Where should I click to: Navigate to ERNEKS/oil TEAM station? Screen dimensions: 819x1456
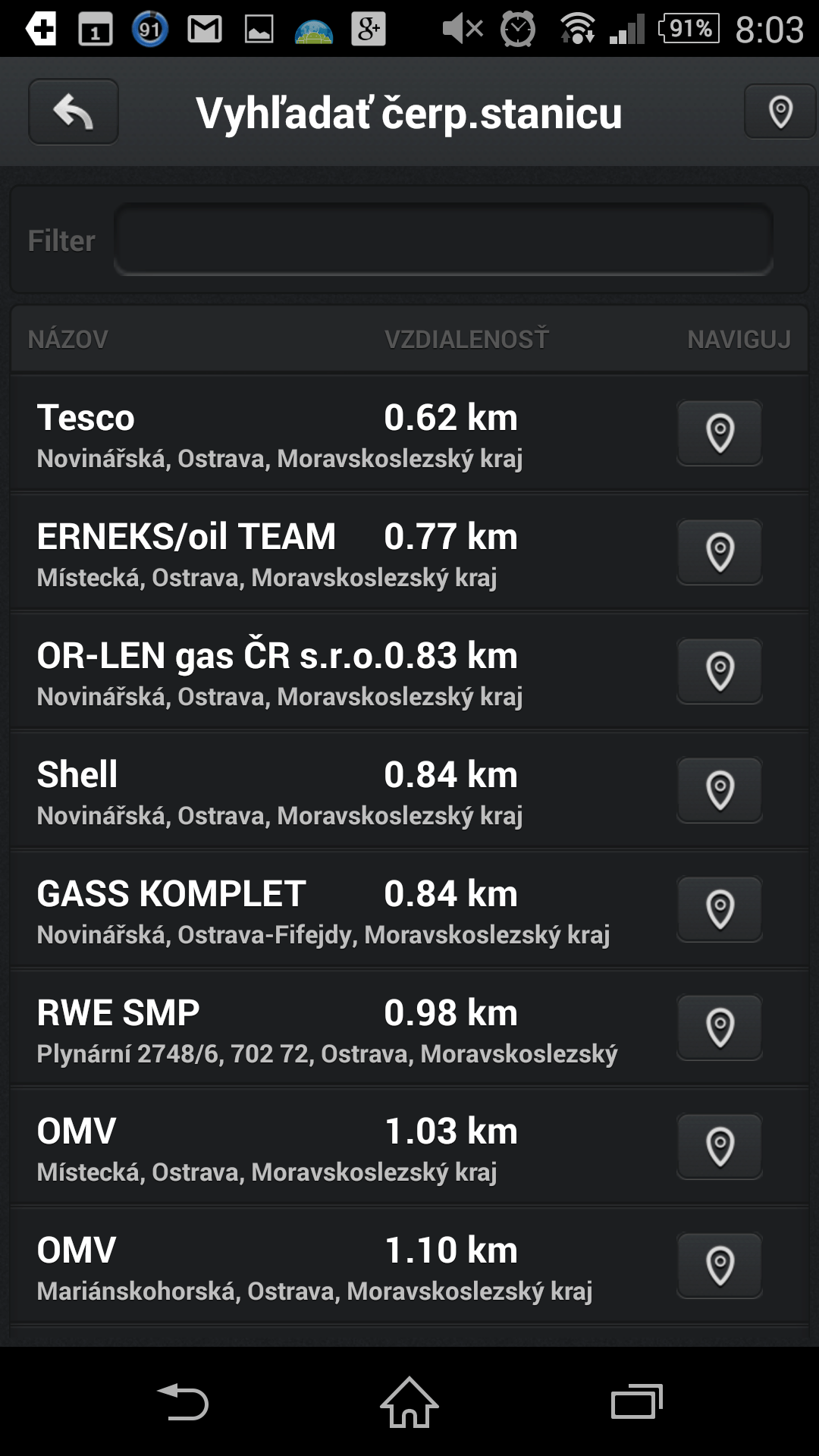pos(720,552)
